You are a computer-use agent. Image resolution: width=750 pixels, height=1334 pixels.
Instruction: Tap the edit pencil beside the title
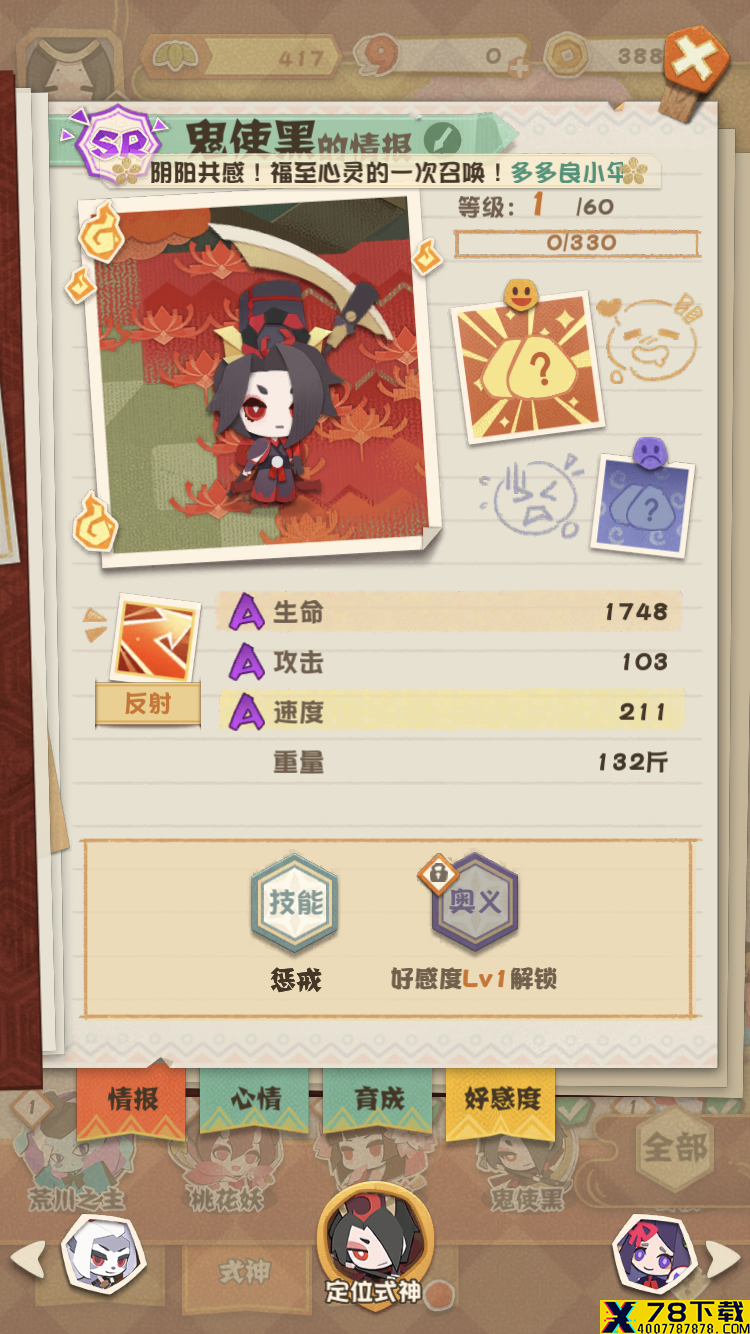(441, 138)
